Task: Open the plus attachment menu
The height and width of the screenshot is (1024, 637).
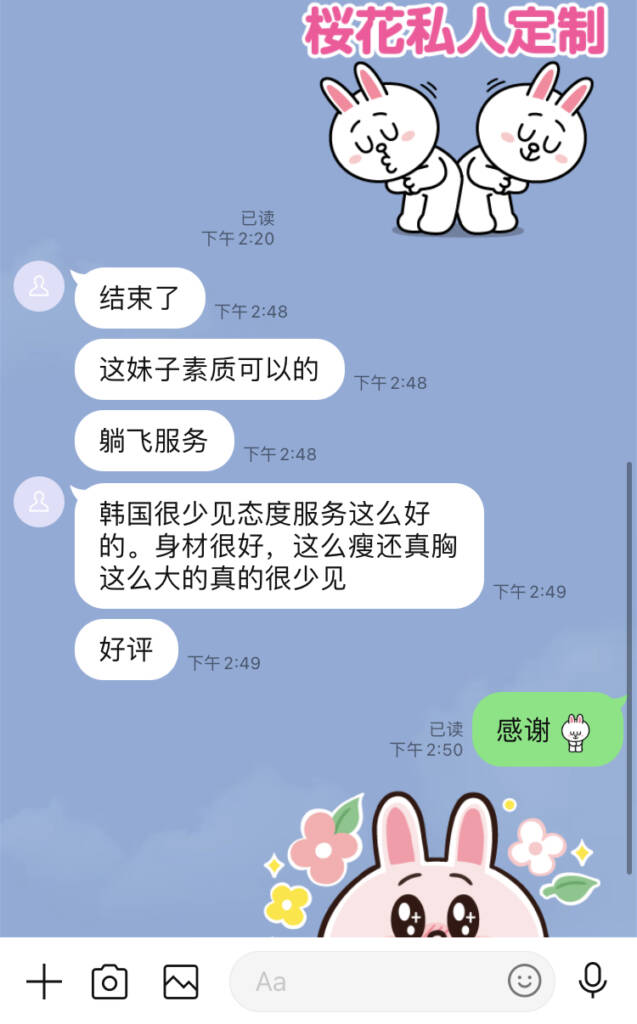Action: (x=43, y=982)
